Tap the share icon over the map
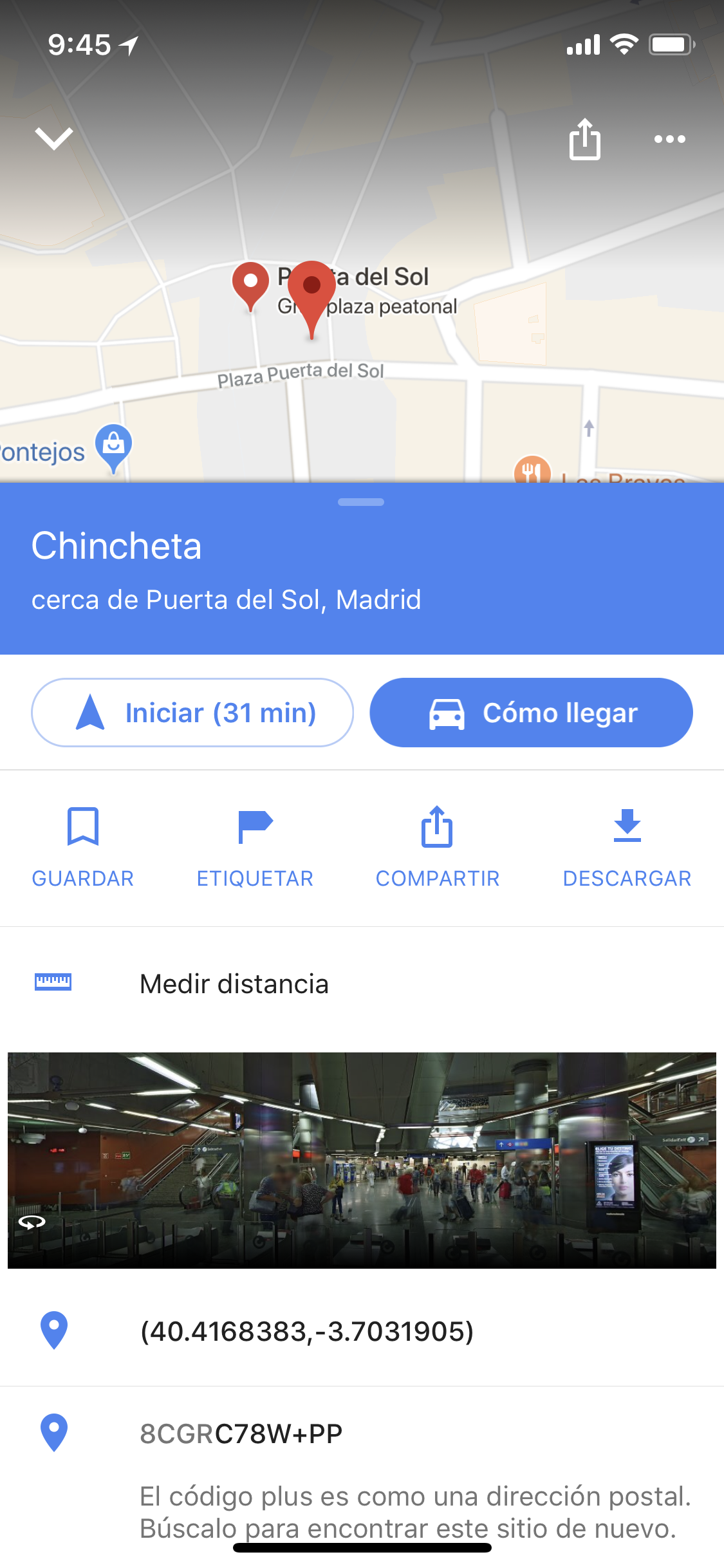 click(x=584, y=138)
